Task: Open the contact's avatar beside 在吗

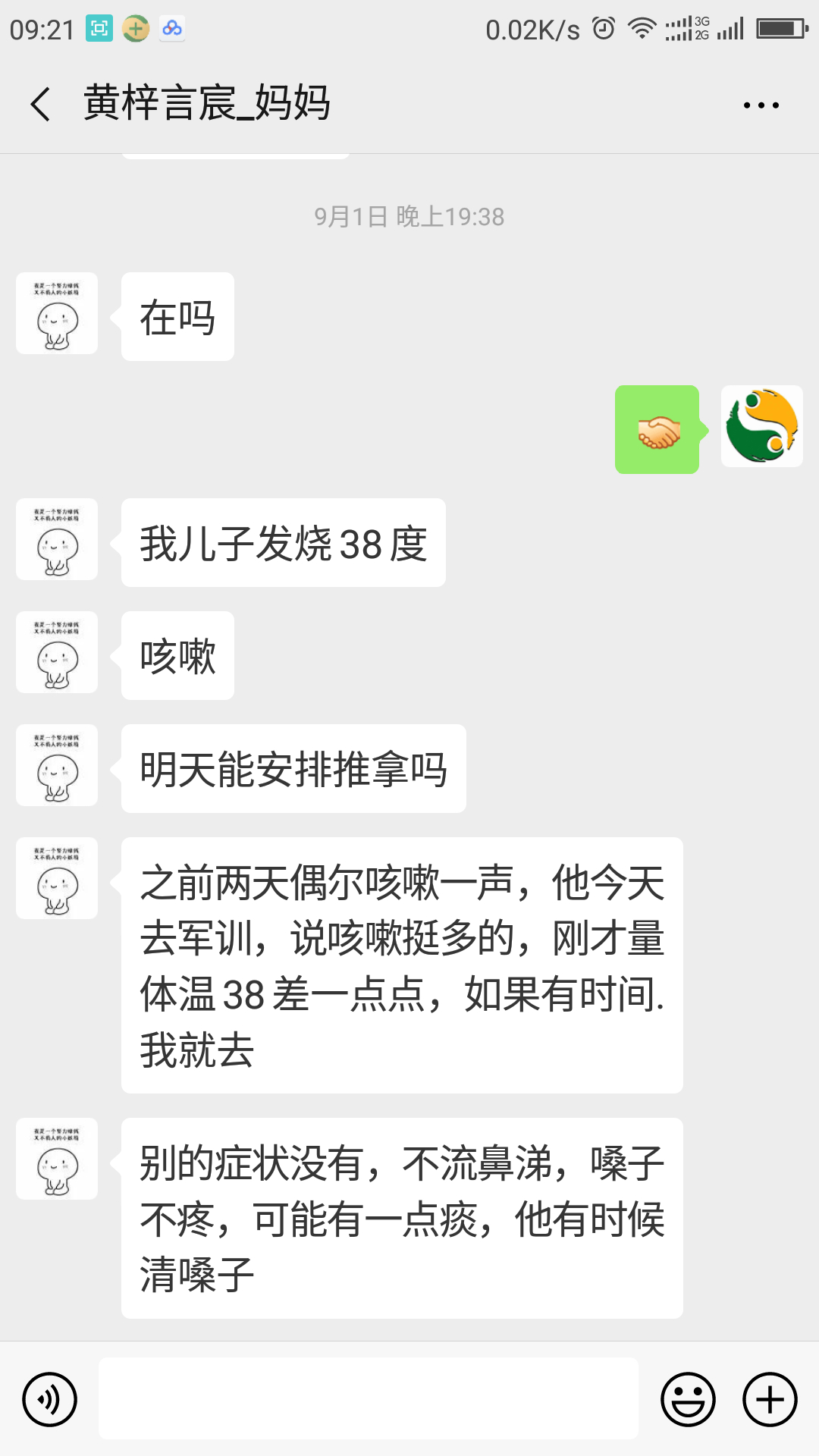Action: point(57,313)
